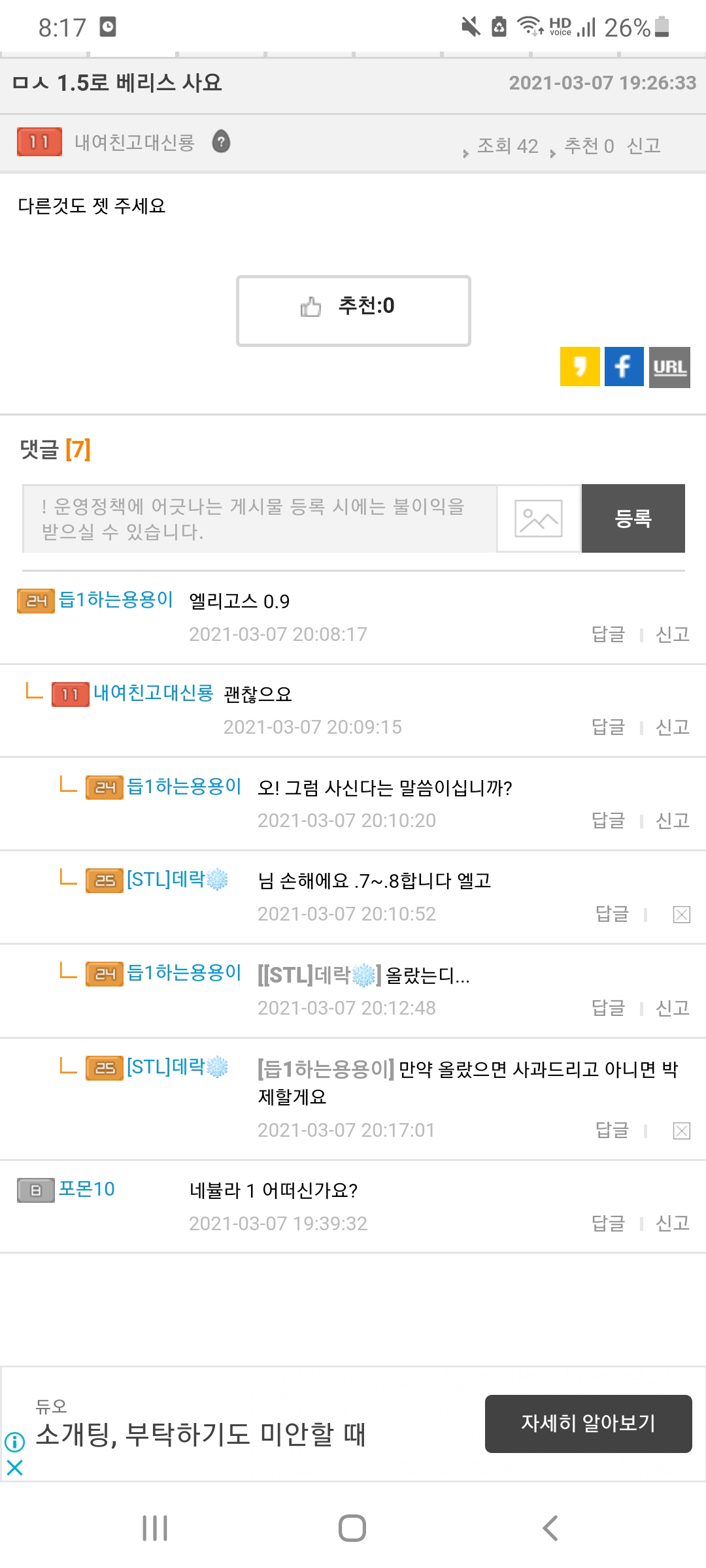Submit comment with 등록 button

633,519
